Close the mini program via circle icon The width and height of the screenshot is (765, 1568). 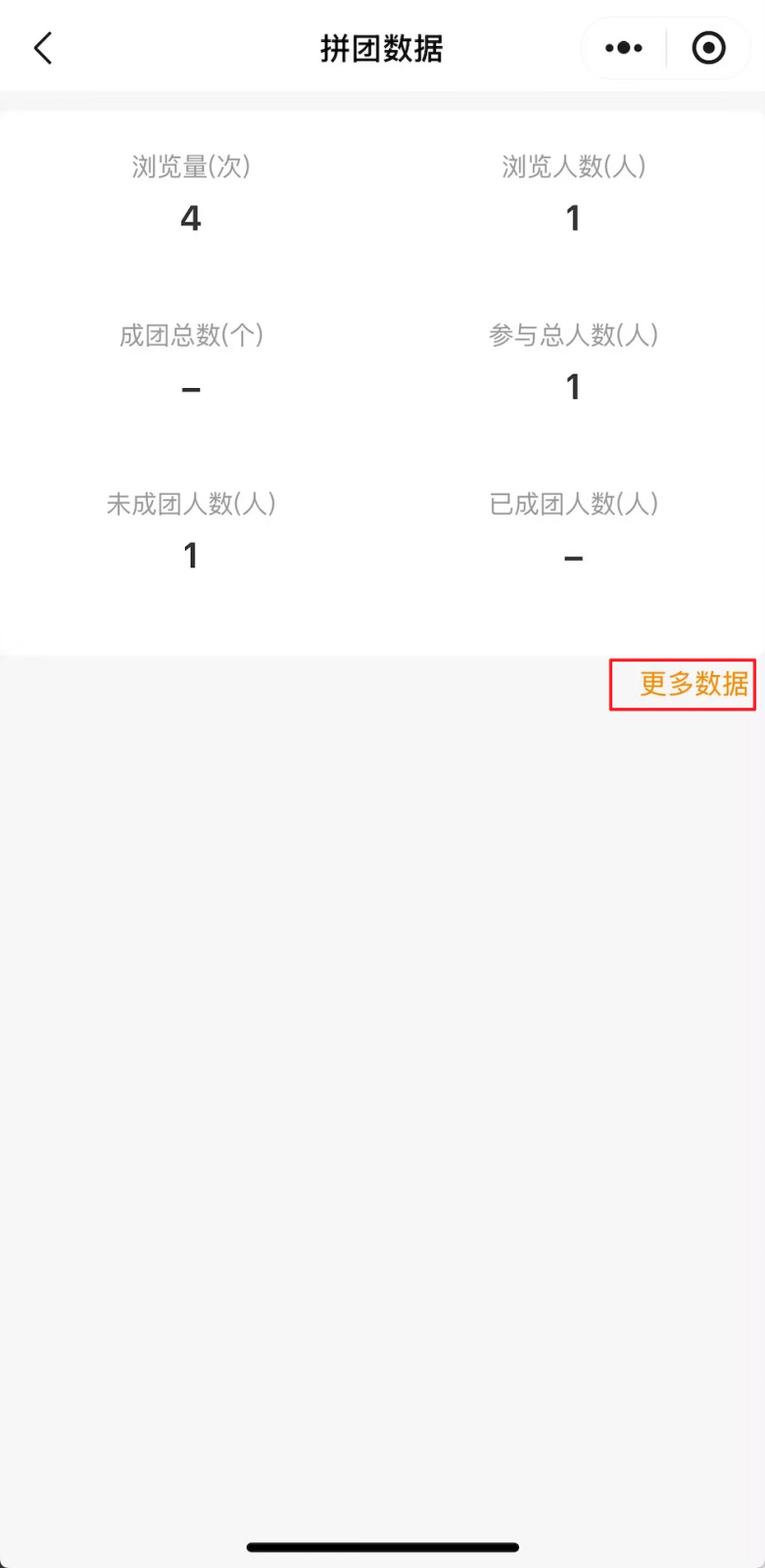point(708,48)
